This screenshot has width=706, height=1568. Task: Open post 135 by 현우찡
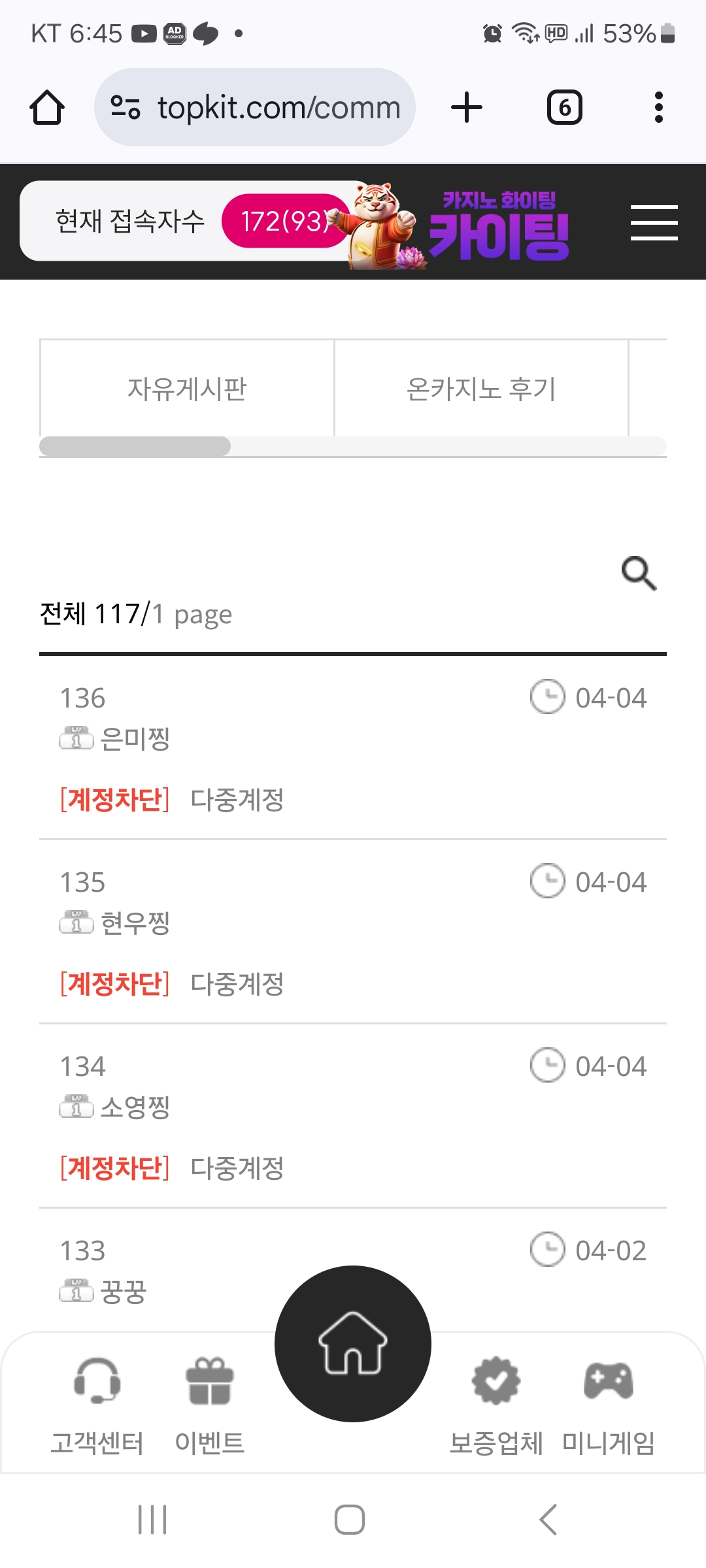(353, 932)
